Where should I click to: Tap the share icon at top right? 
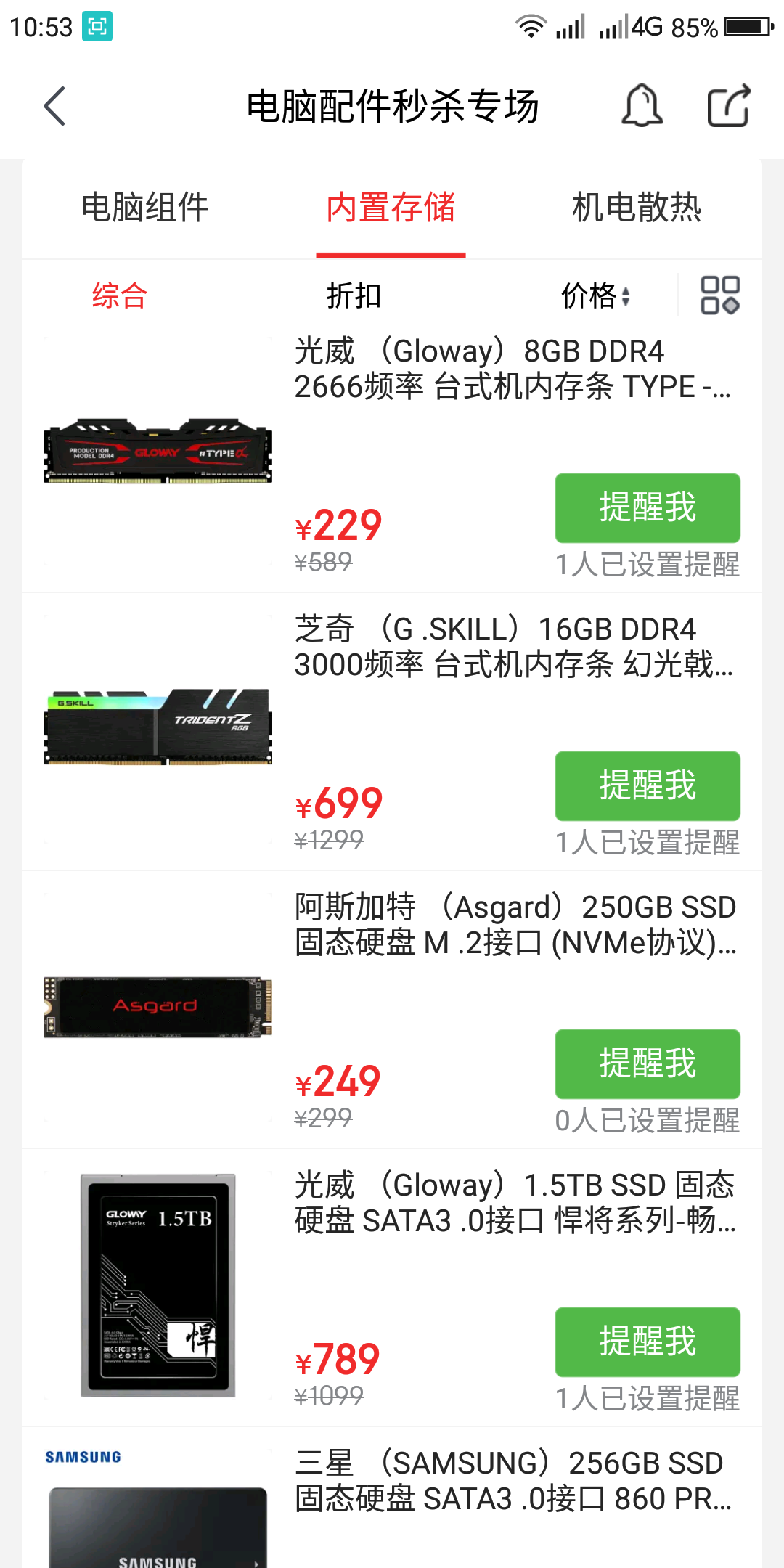(x=729, y=106)
